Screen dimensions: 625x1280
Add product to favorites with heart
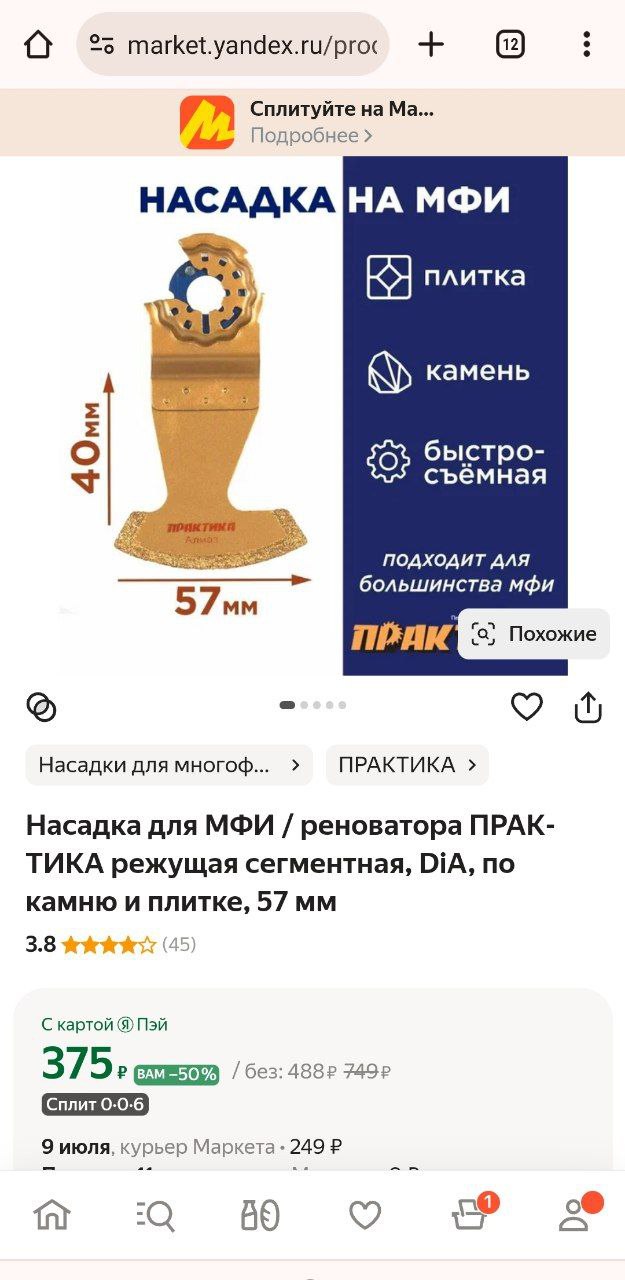(526, 707)
